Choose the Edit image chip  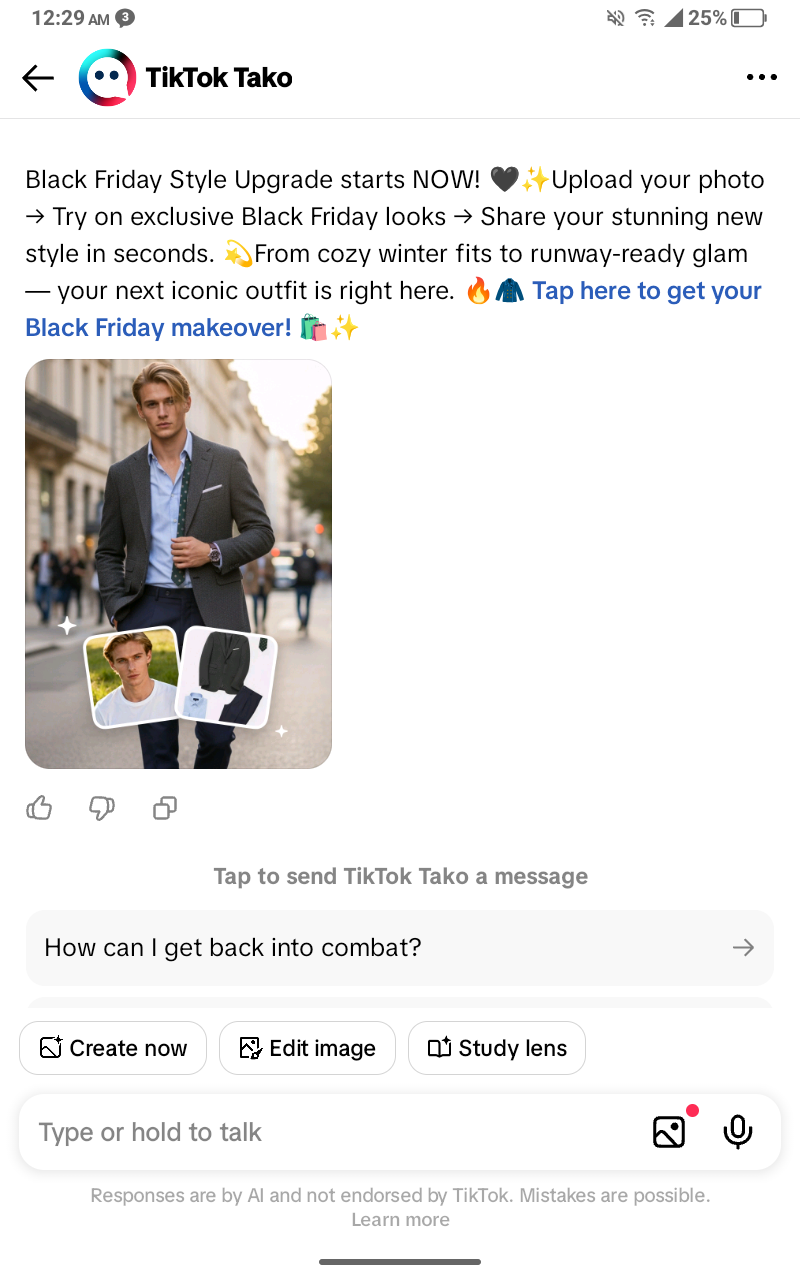pyautogui.click(x=307, y=1048)
